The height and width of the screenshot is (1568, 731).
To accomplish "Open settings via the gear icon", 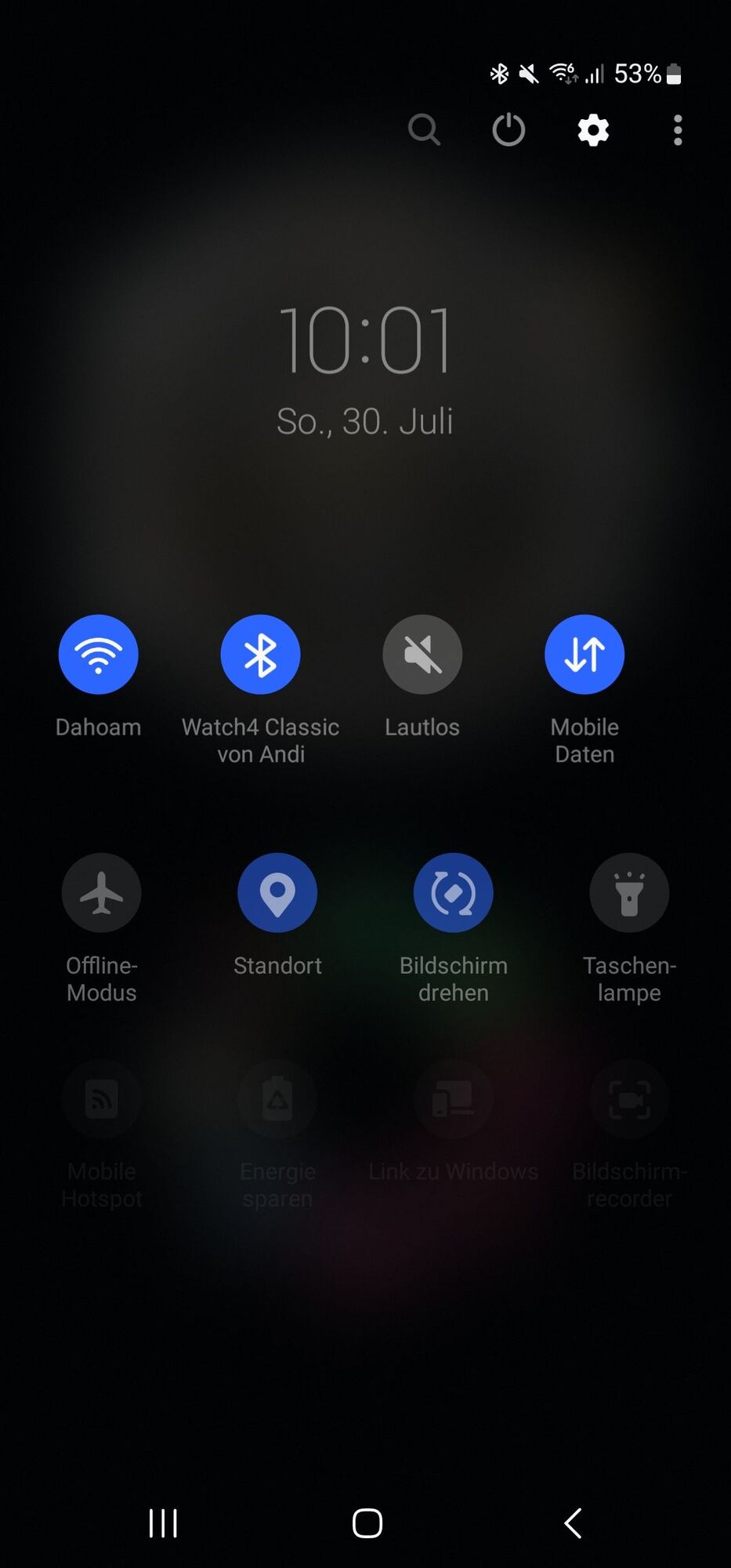I will coord(593,129).
